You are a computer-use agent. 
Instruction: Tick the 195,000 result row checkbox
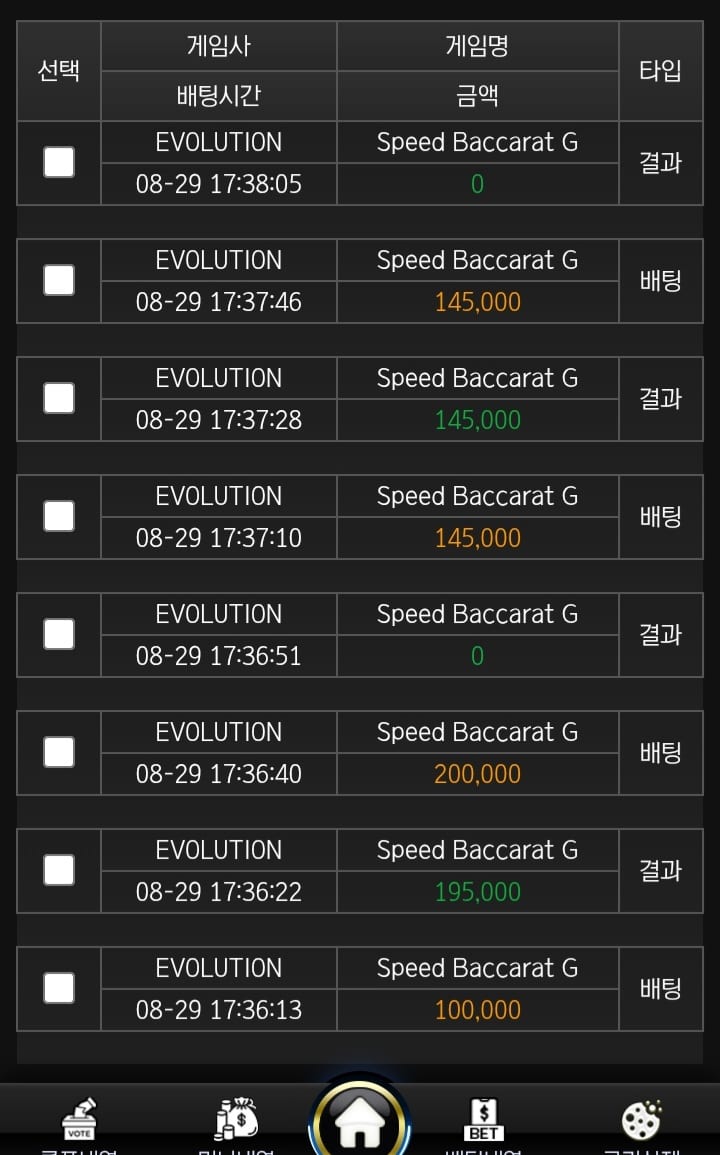pyautogui.click(x=59, y=870)
